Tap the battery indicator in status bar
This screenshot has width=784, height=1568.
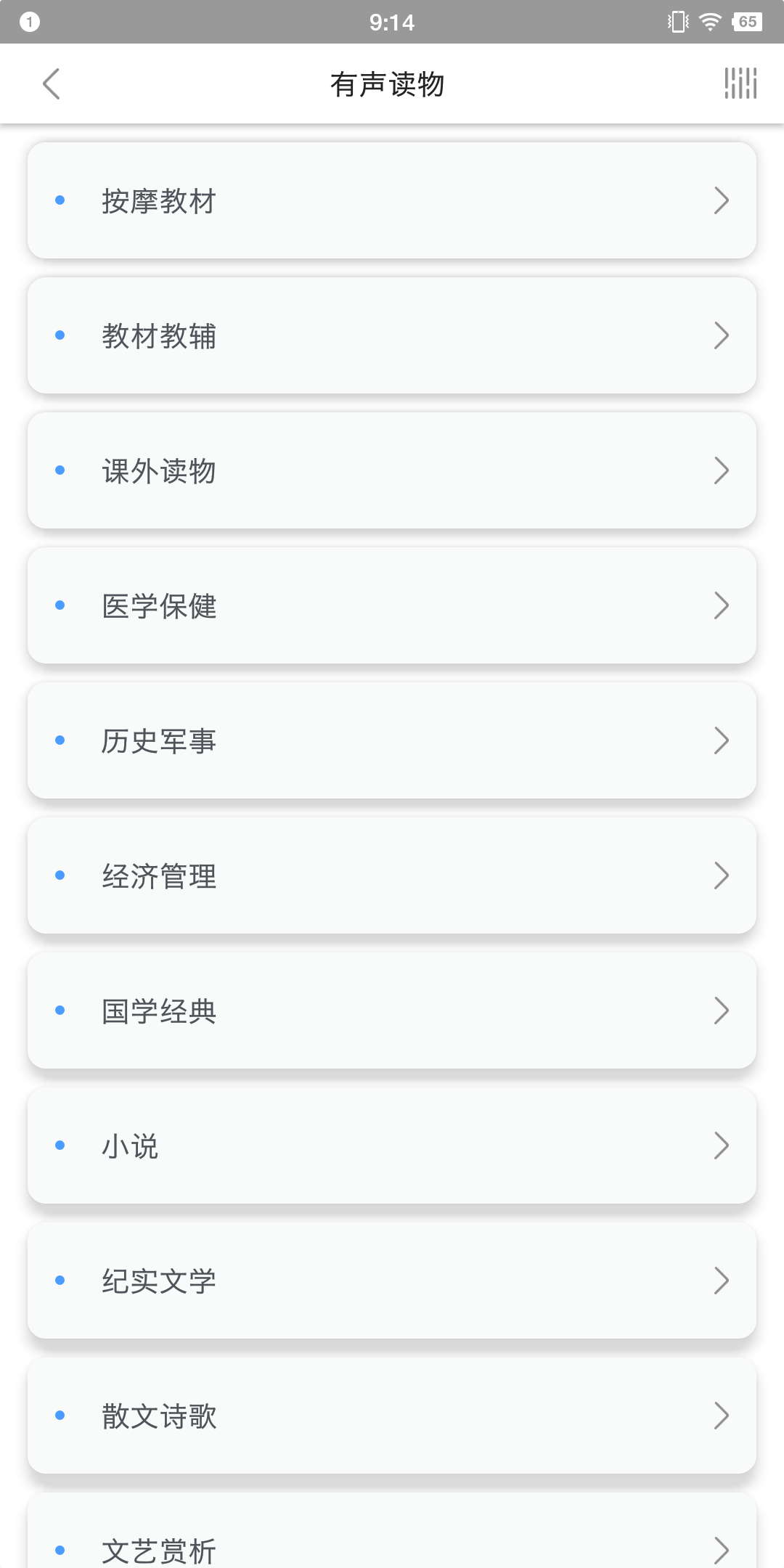pos(747,21)
